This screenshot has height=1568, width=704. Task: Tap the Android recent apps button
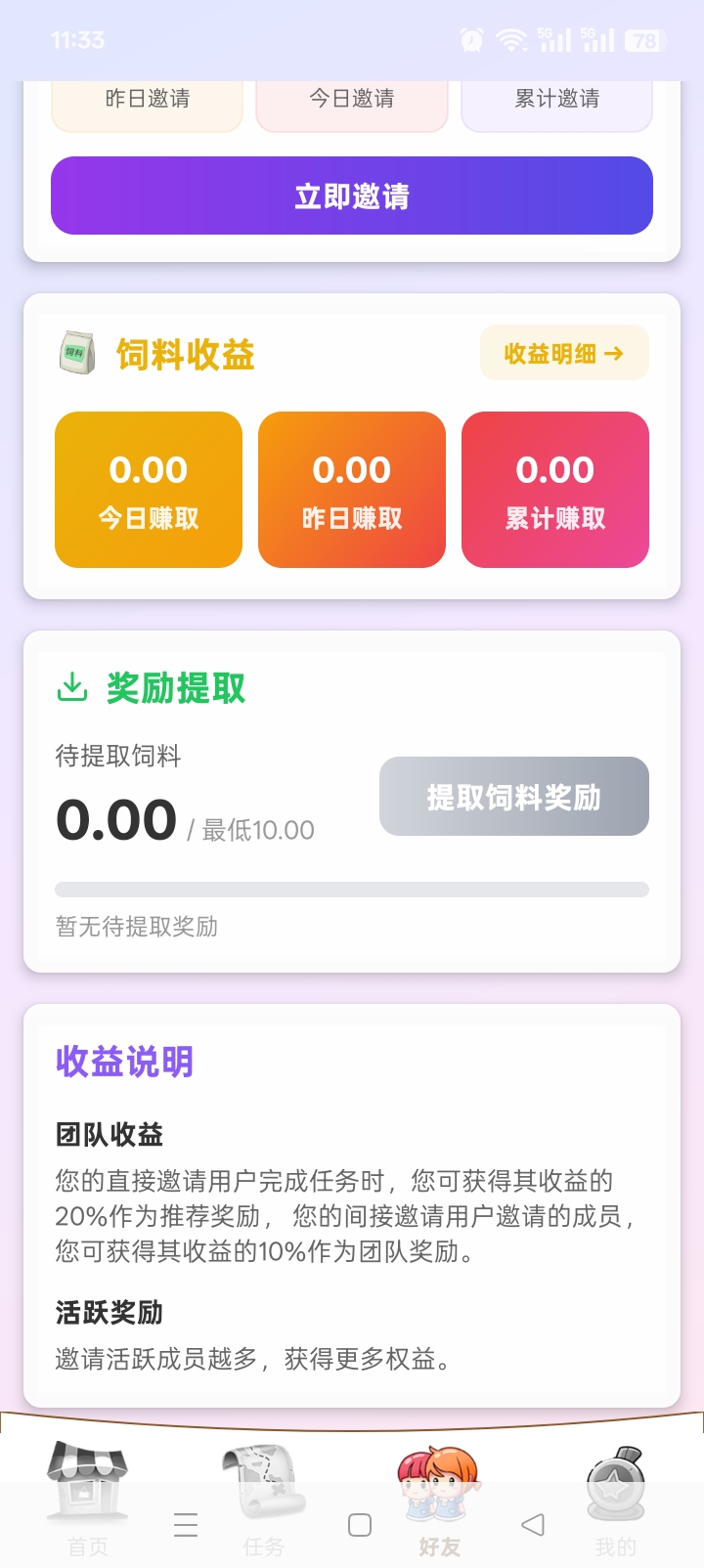359,1523
